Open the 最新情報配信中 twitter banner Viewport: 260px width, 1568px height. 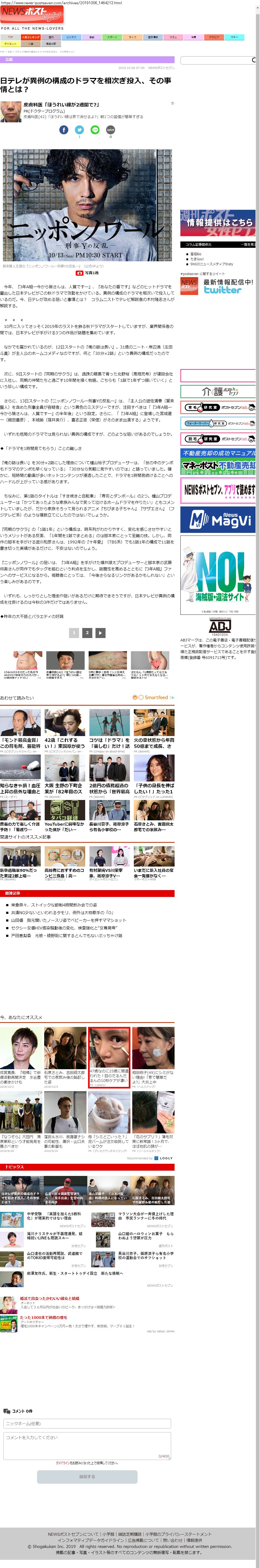217,286
